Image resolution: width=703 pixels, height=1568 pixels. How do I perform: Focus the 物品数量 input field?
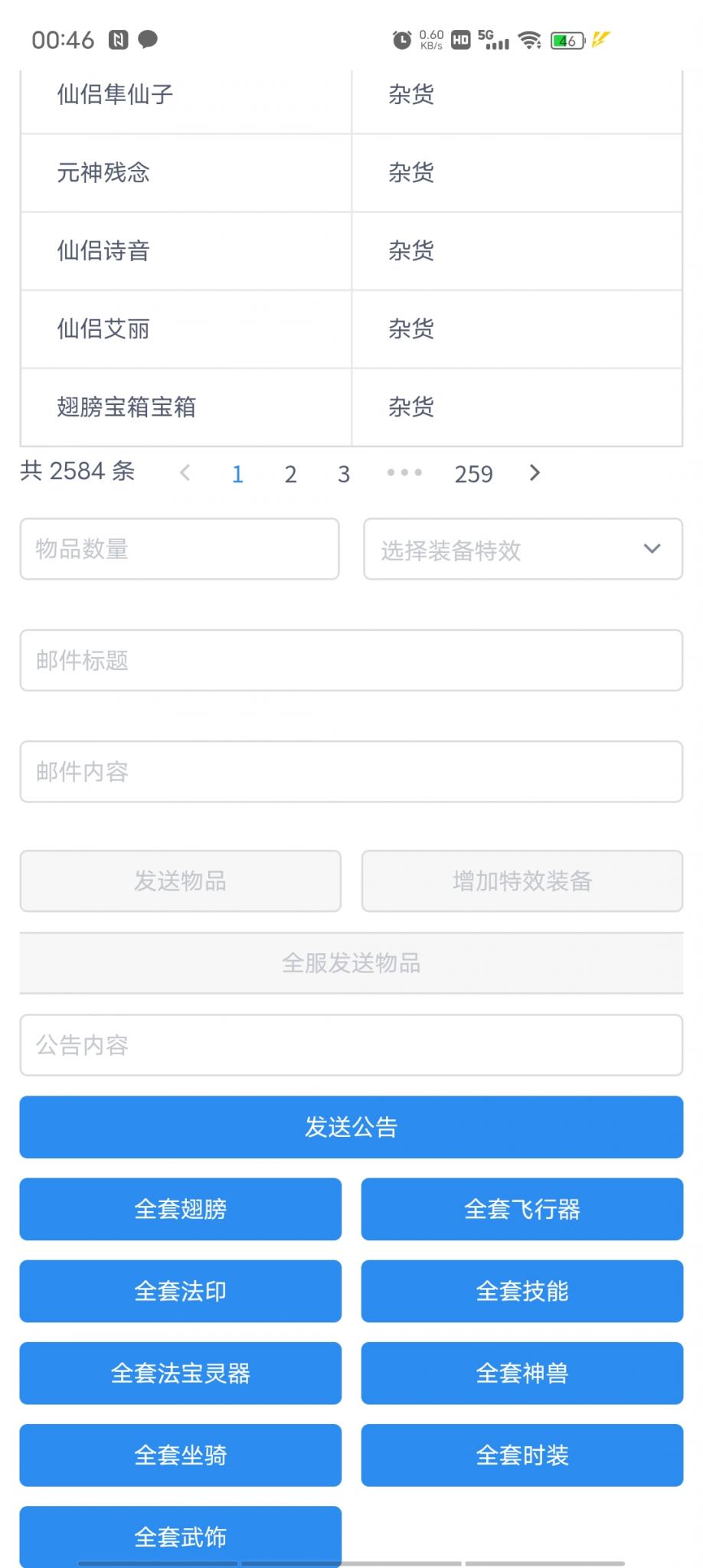point(180,549)
